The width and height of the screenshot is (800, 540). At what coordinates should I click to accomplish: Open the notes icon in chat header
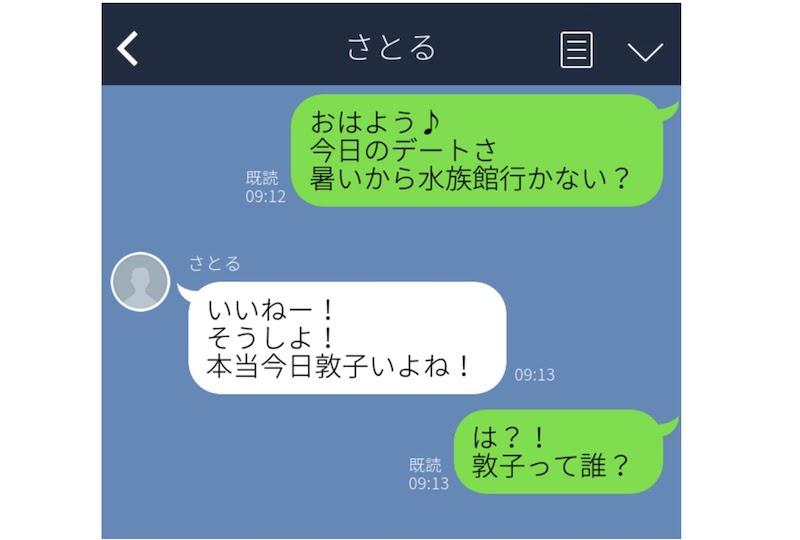click(576, 49)
